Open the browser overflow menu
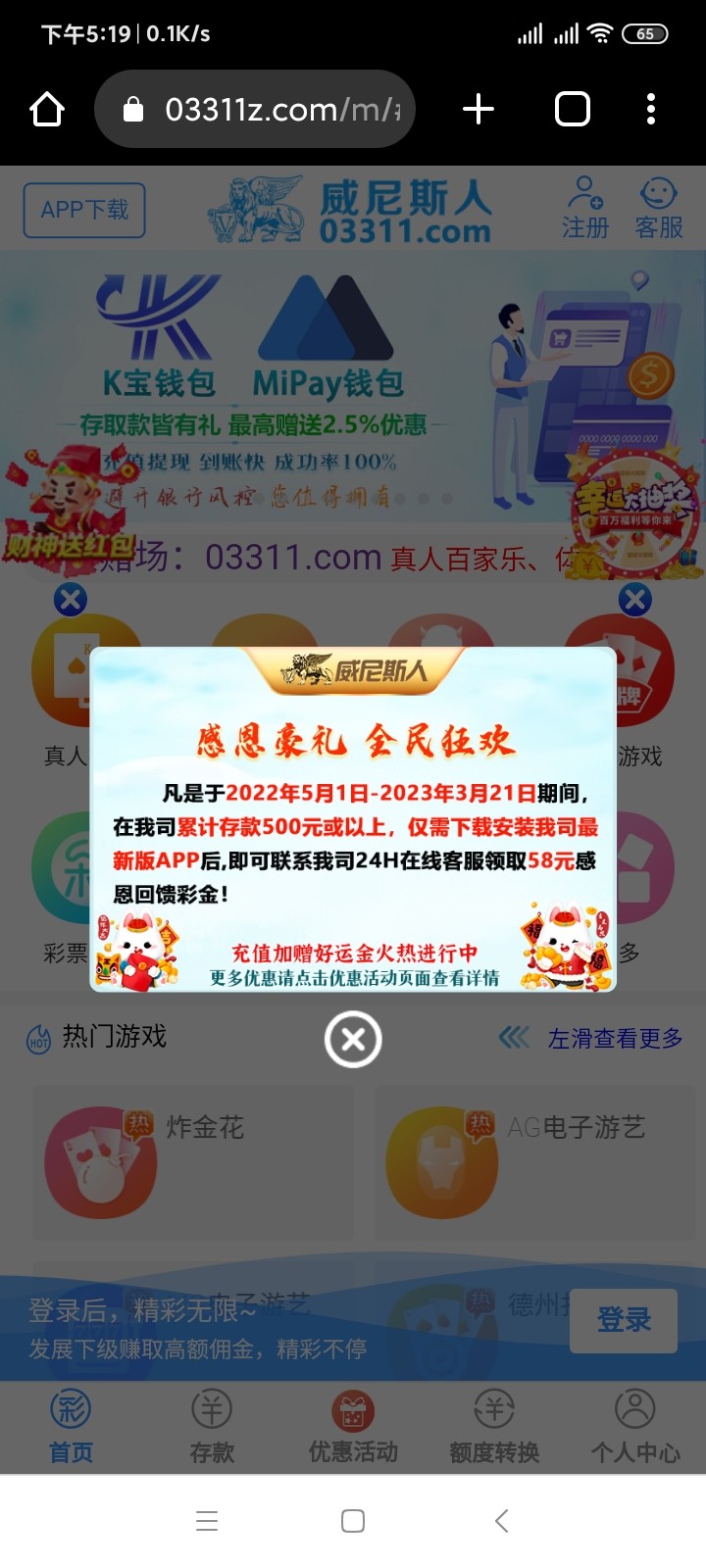Image resolution: width=706 pixels, height=1568 pixels. point(651,109)
